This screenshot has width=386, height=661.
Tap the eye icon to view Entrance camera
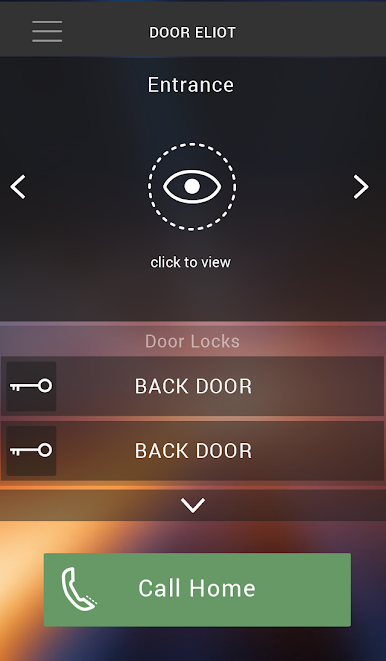coord(192,187)
